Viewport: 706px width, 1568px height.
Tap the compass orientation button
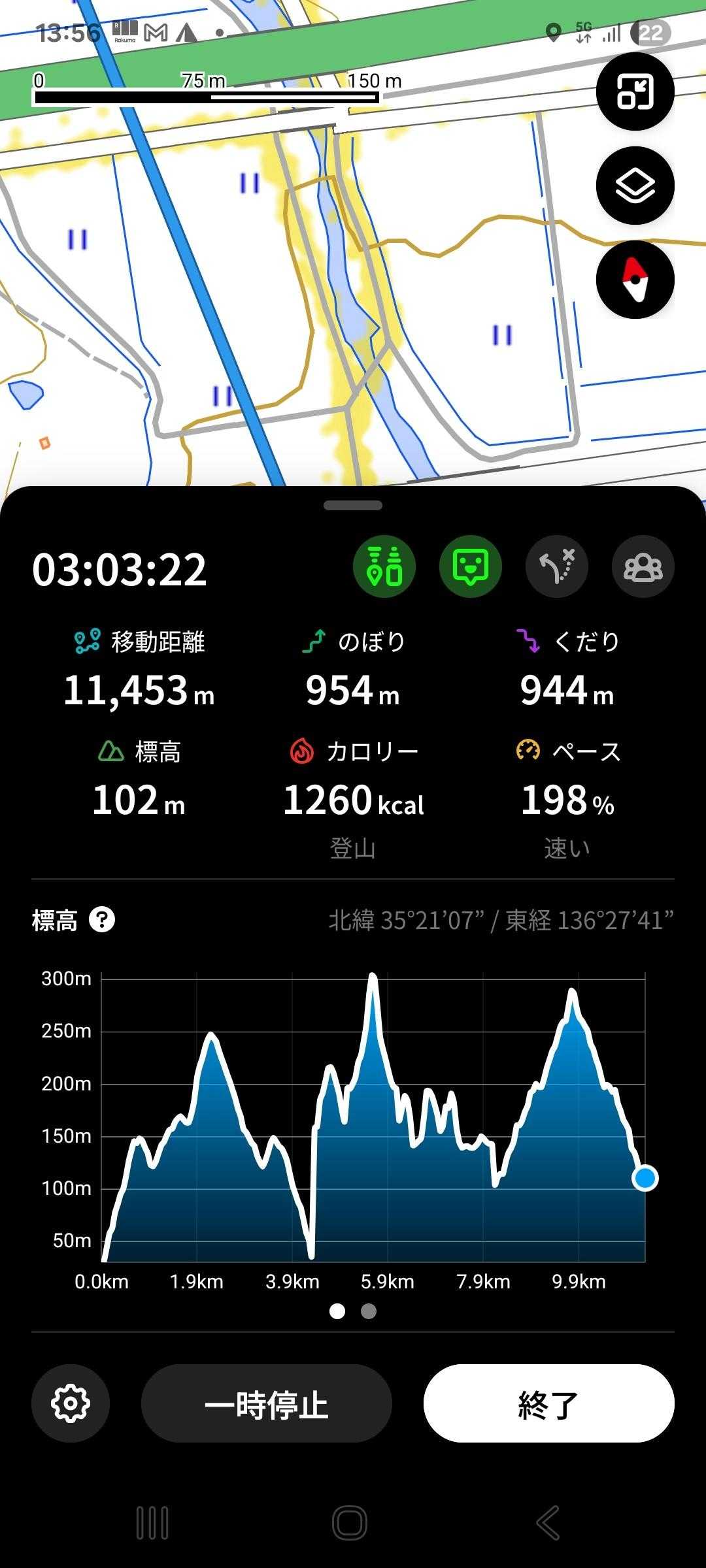(x=635, y=280)
